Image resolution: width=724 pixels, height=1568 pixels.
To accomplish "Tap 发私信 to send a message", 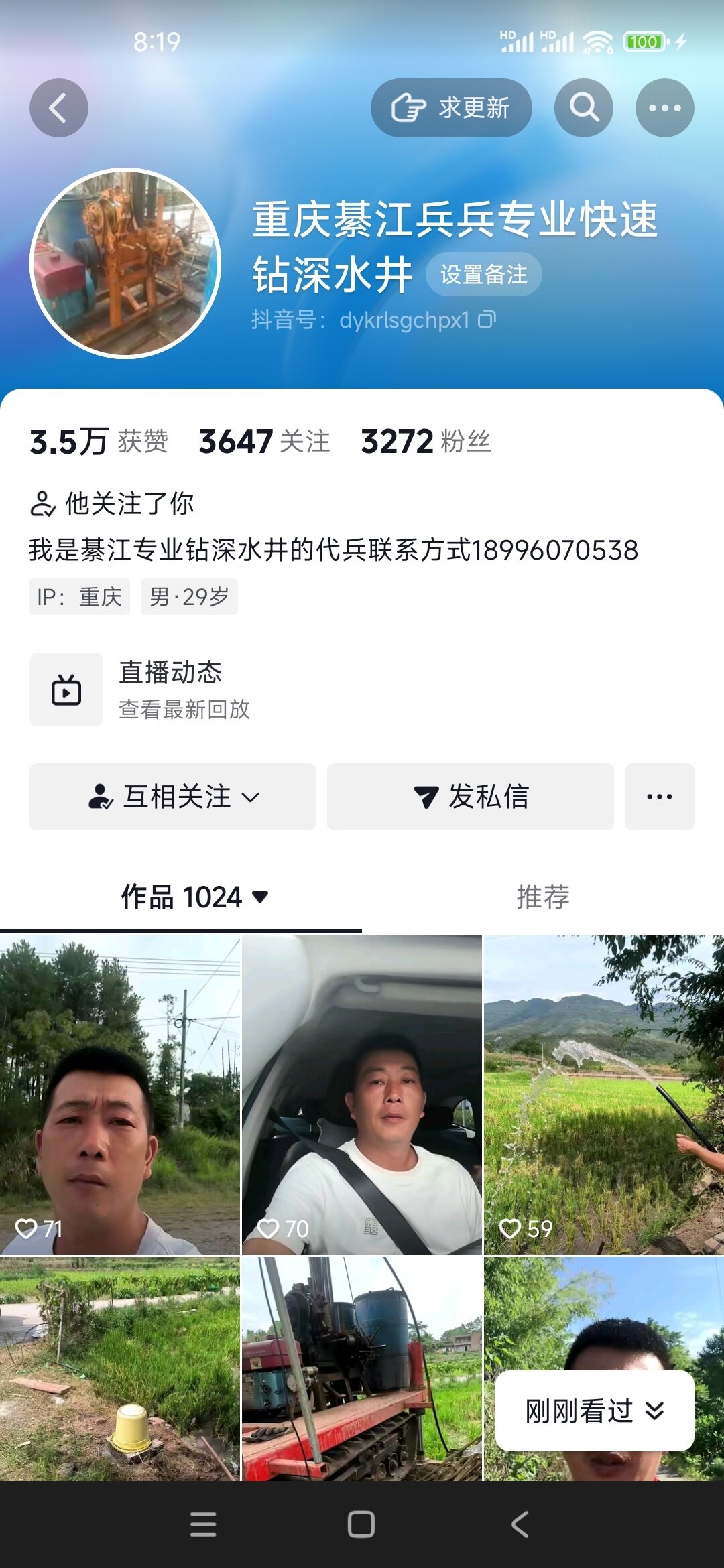I will (471, 797).
